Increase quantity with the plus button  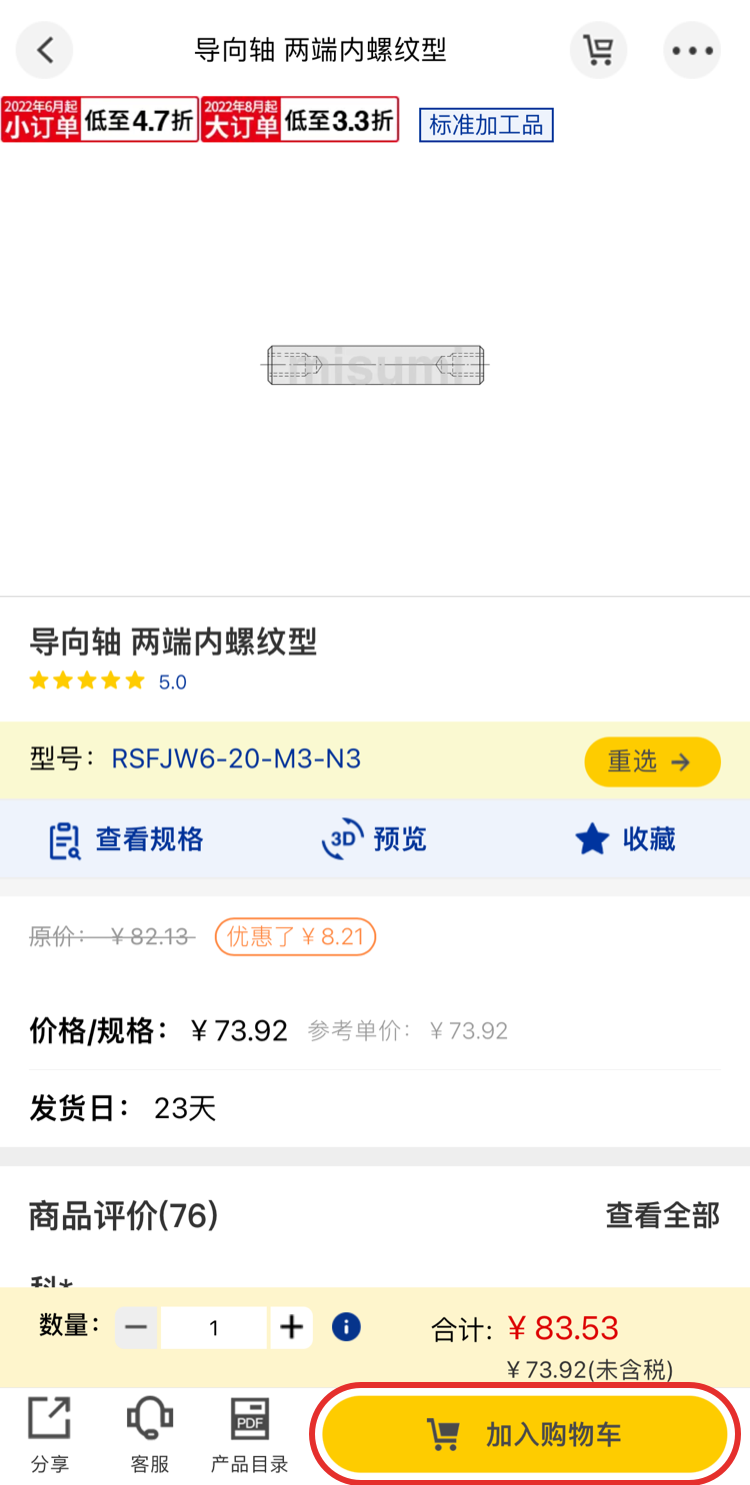[x=291, y=1328]
